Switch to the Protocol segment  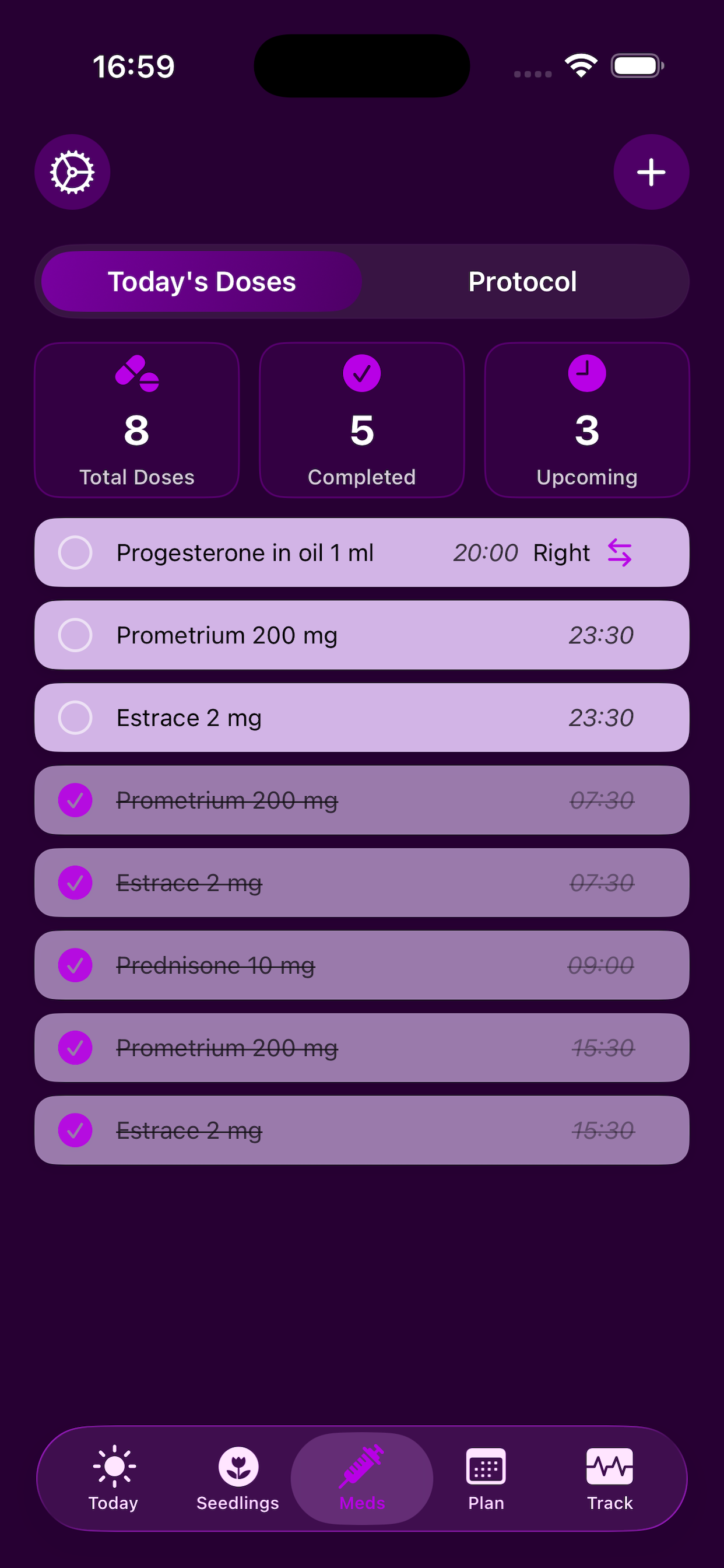tap(522, 282)
